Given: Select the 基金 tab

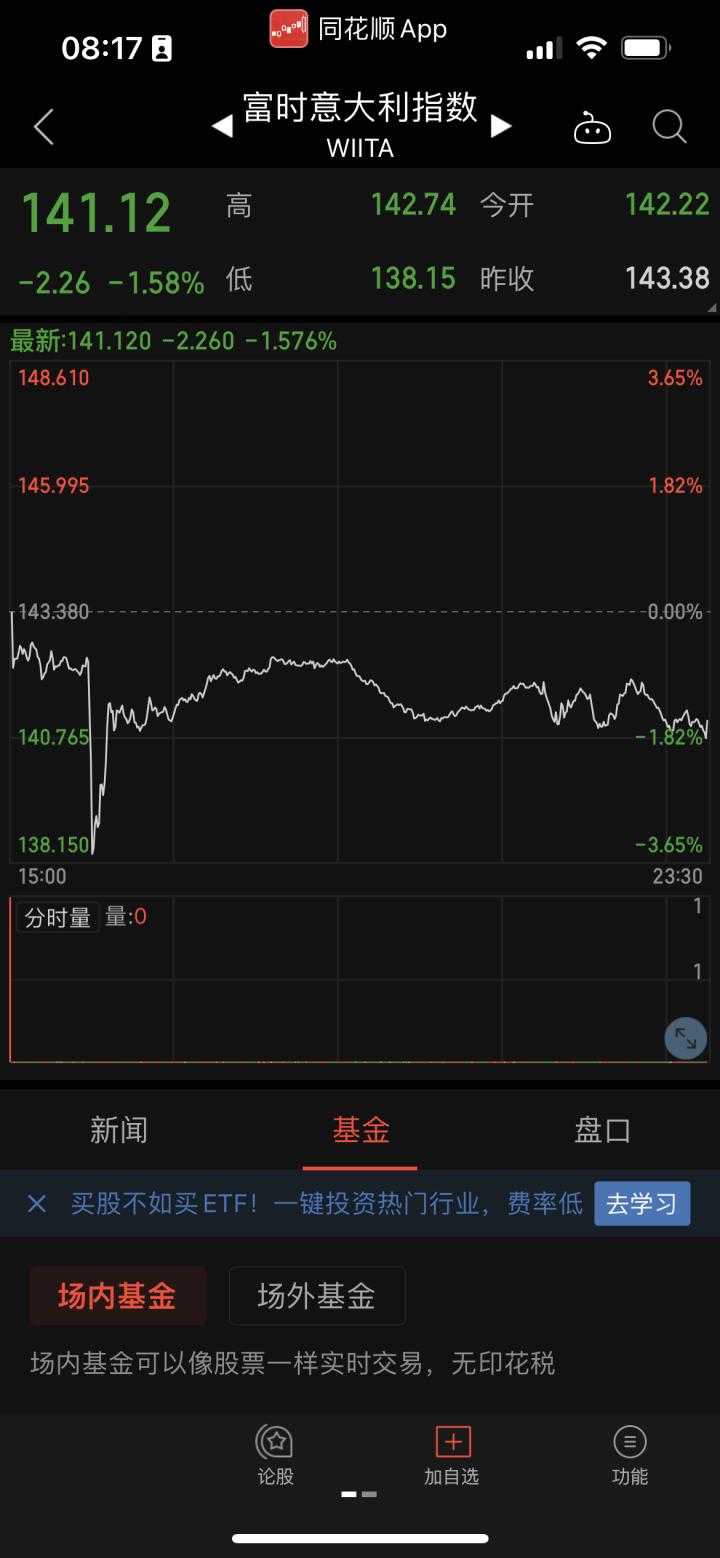Looking at the screenshot, I should (x=360, y=1130).
